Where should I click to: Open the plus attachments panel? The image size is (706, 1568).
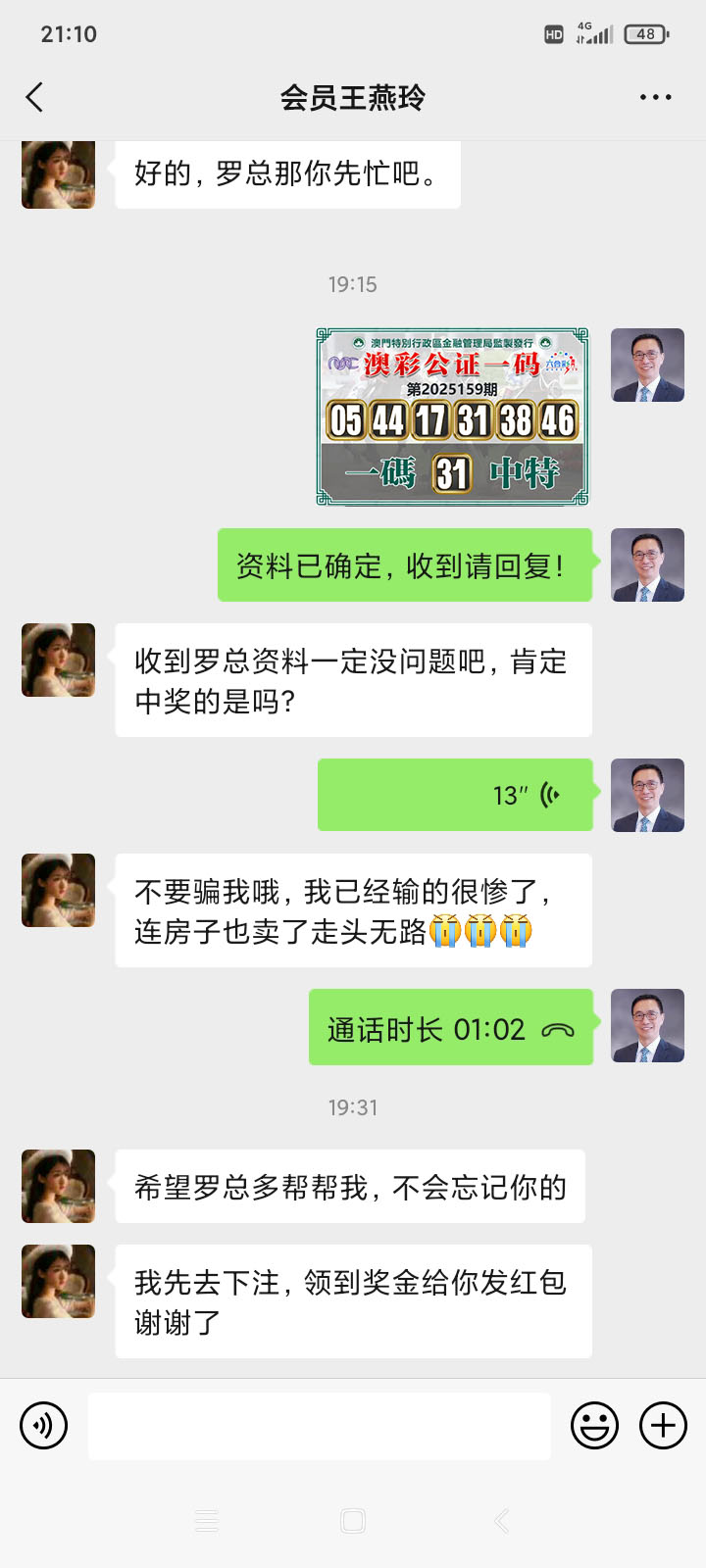click(663, 1425)
